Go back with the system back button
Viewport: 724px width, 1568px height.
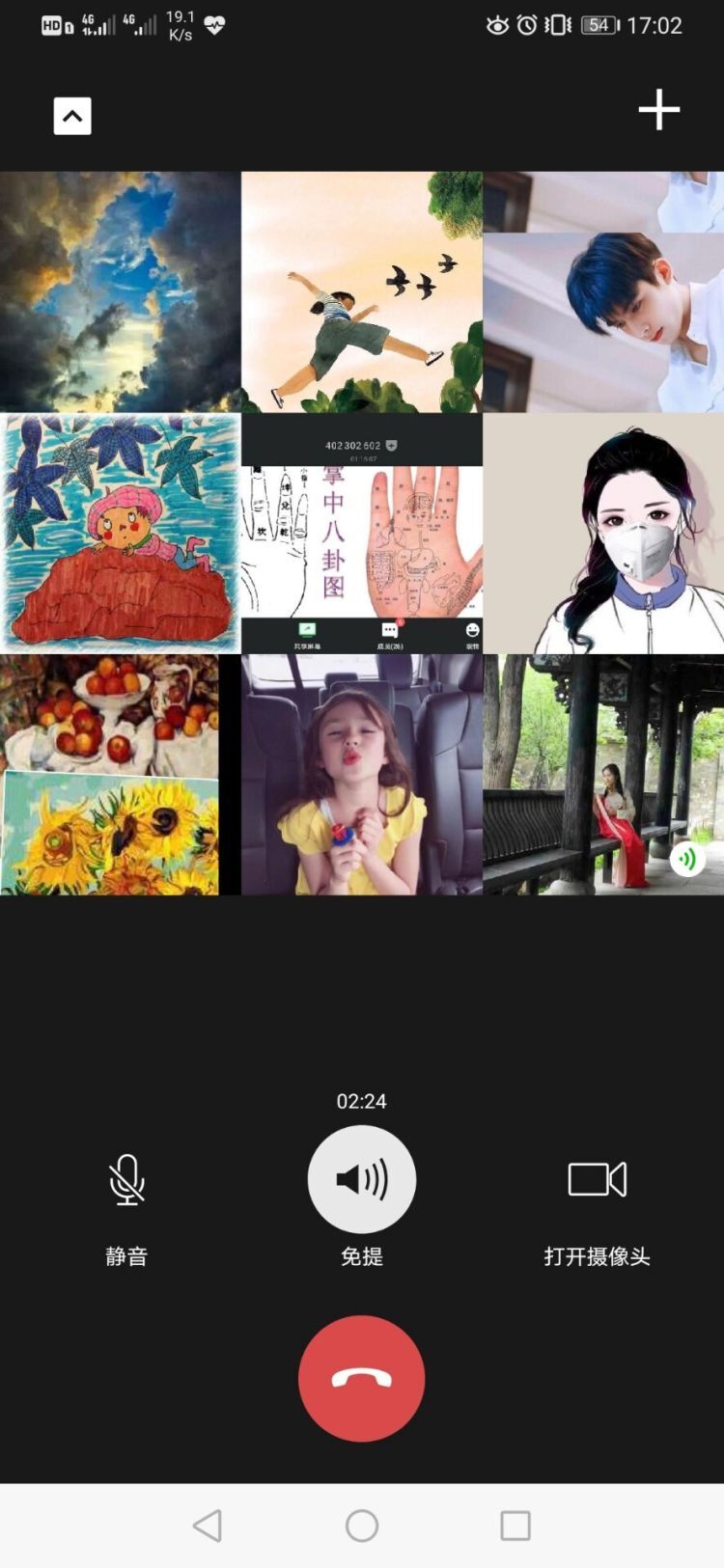(x=208, y=1526)
